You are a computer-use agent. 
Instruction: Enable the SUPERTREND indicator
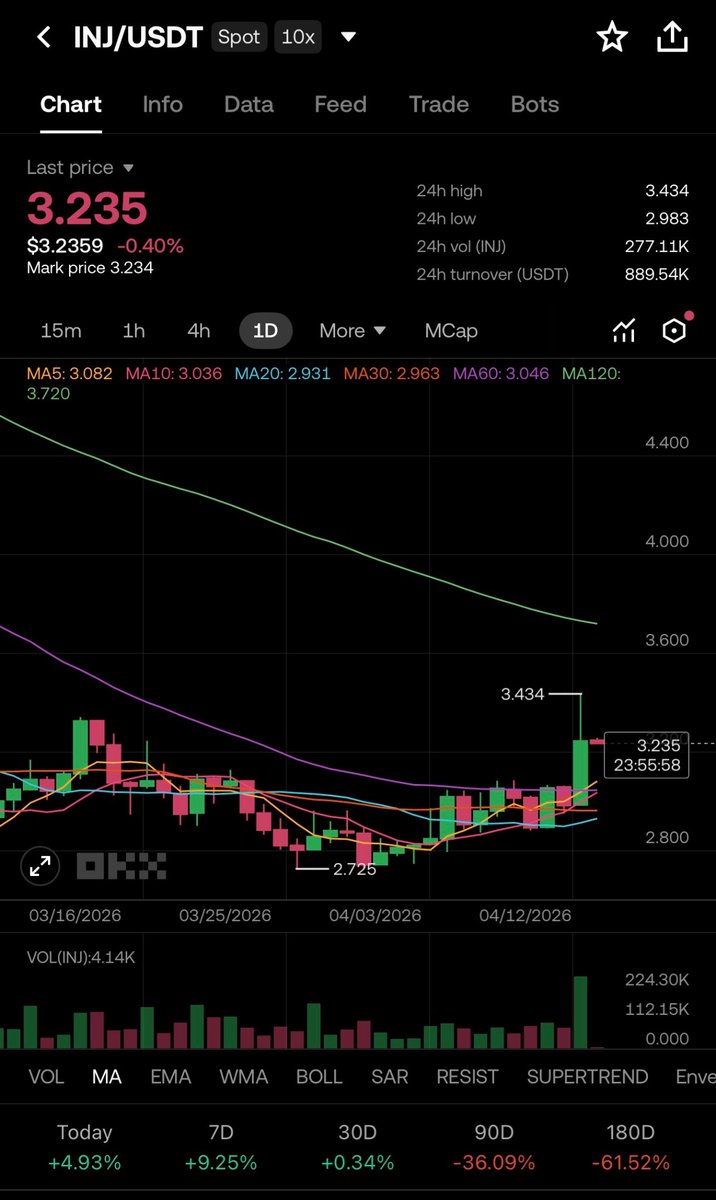coord(587,1076)
